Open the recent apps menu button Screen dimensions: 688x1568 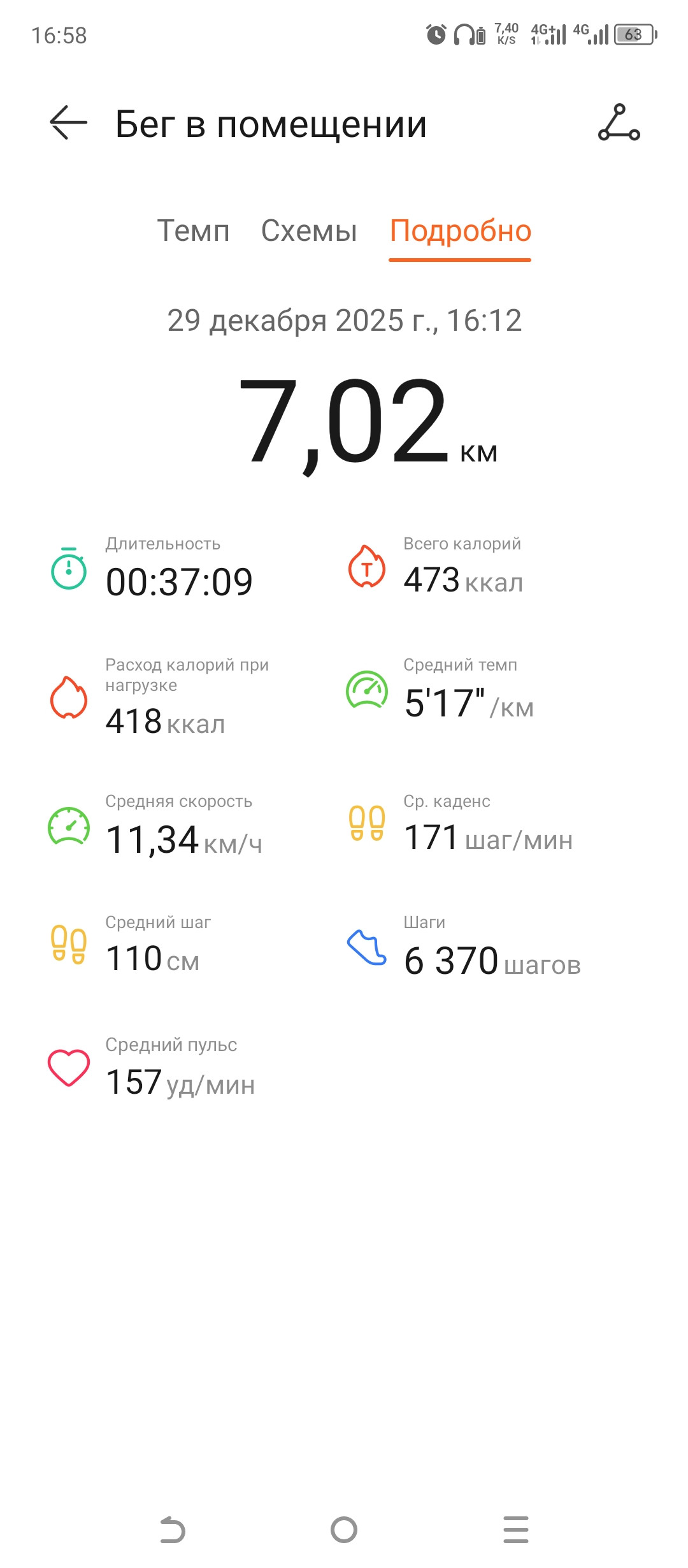(x=516, y=1530)
